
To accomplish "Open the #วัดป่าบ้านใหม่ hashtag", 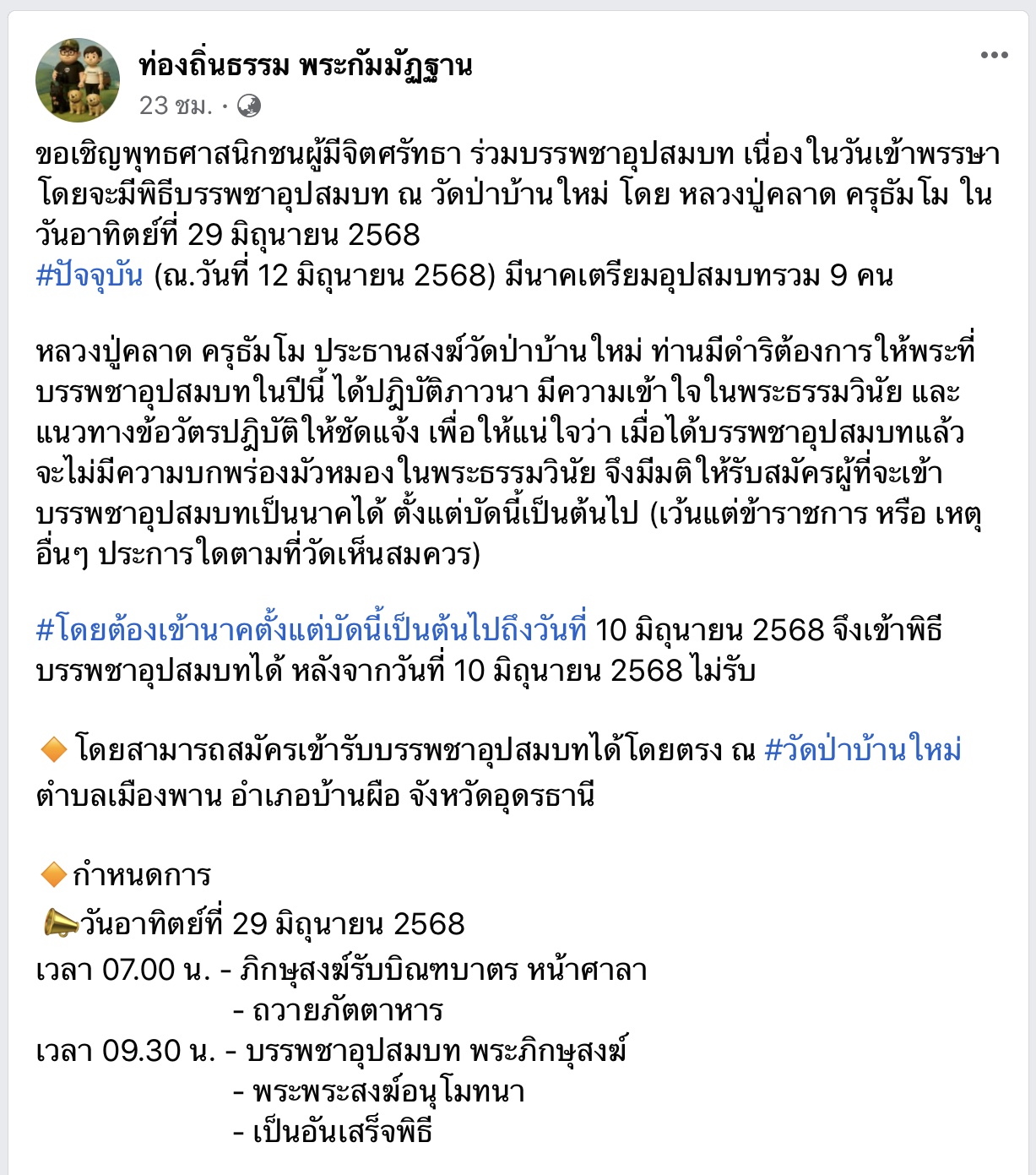I will pos(862,750).
